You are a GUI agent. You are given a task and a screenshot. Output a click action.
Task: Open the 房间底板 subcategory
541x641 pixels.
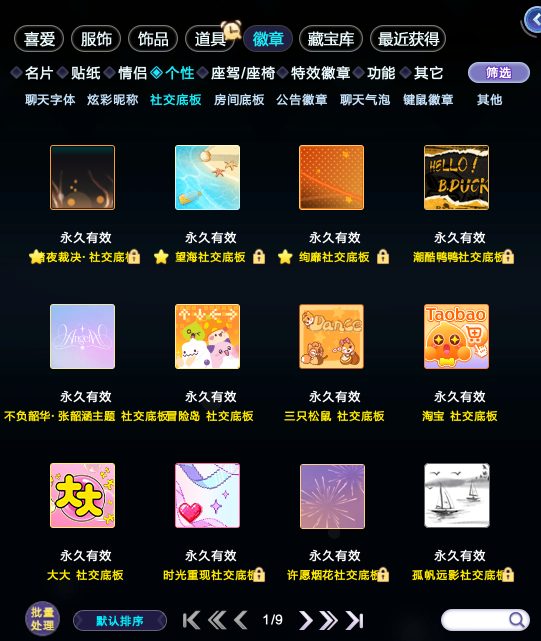239,99
